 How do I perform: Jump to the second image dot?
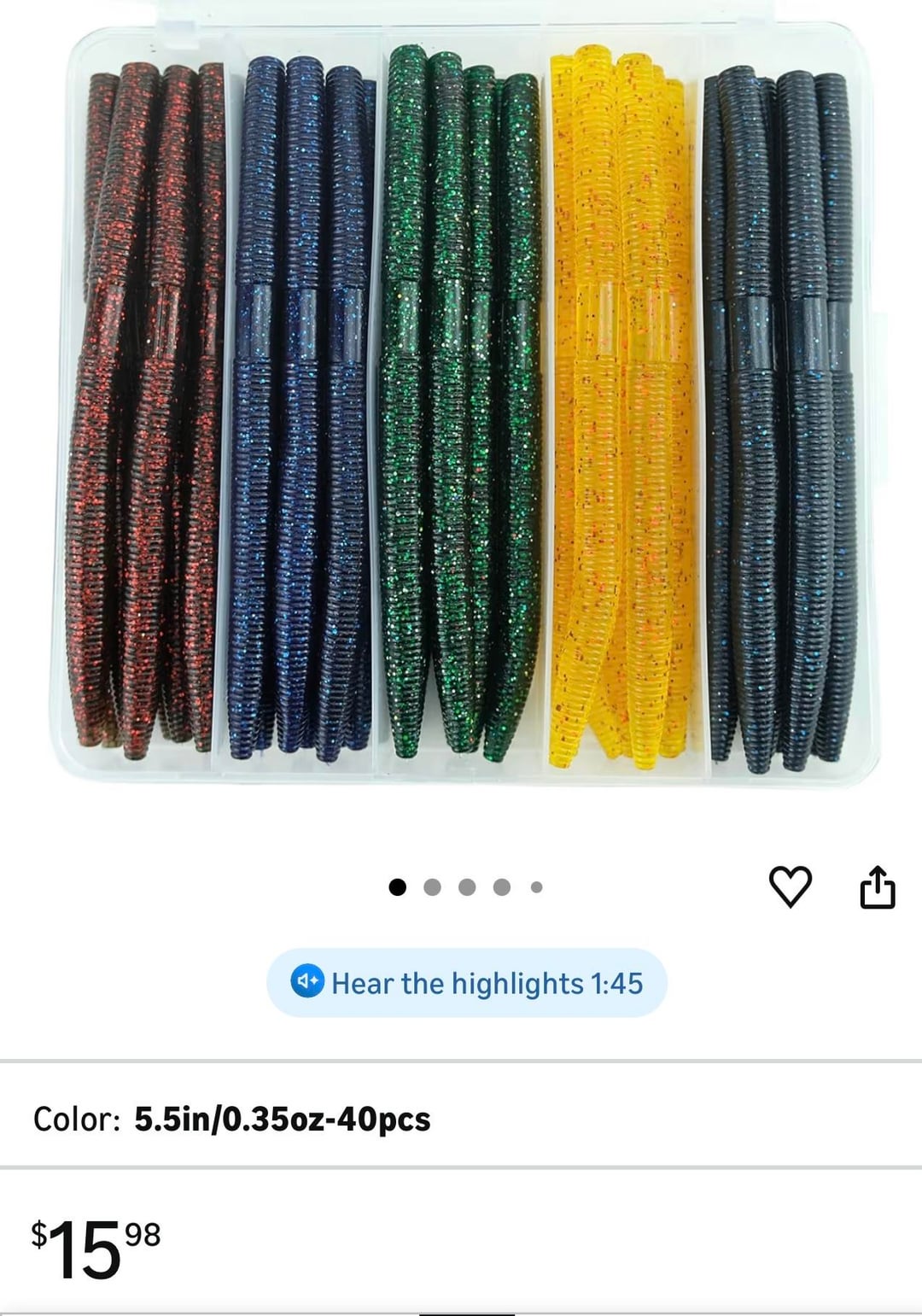click(432, 887)
